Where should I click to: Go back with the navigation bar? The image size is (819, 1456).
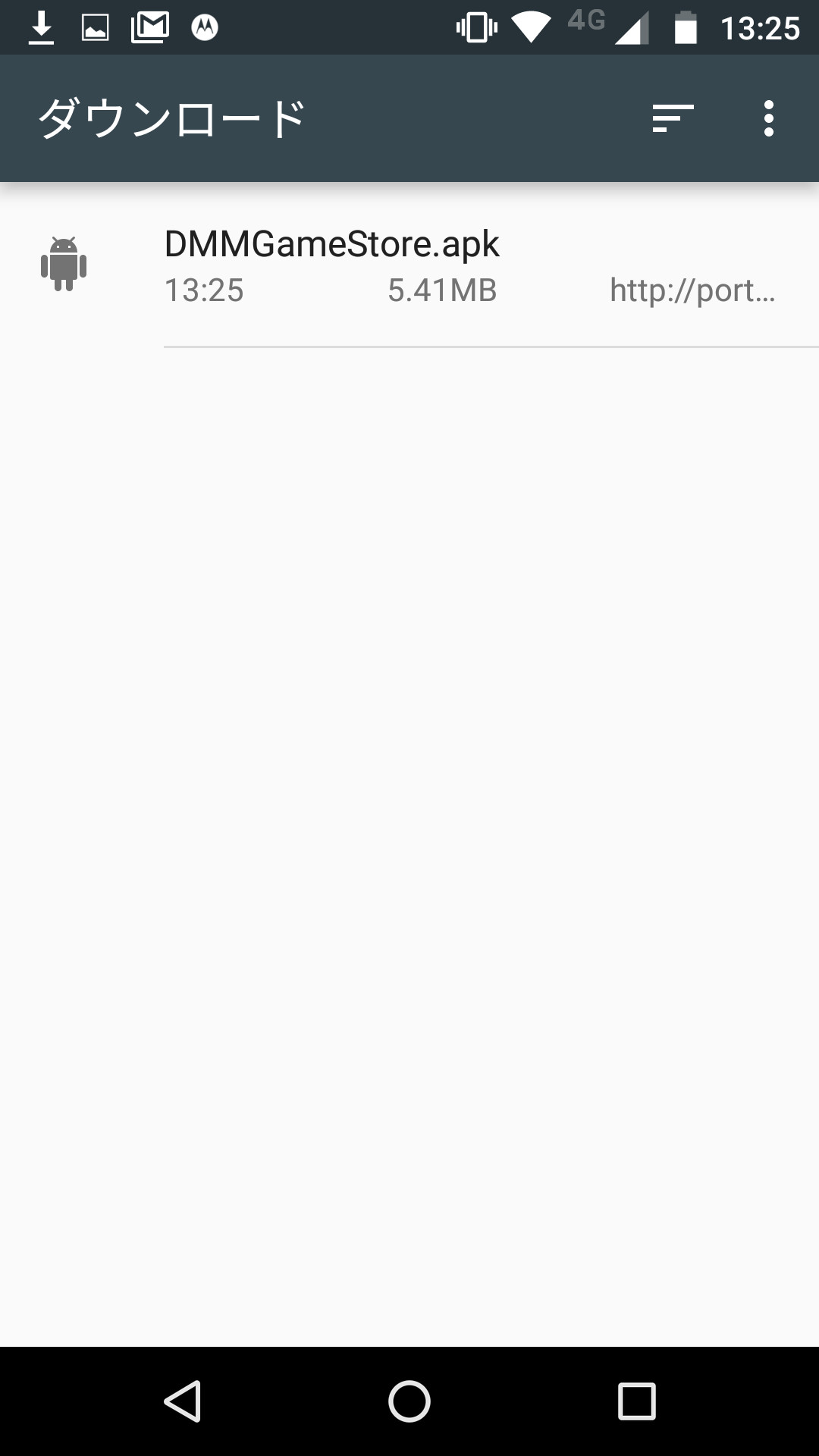click(x=183, y=1401)
